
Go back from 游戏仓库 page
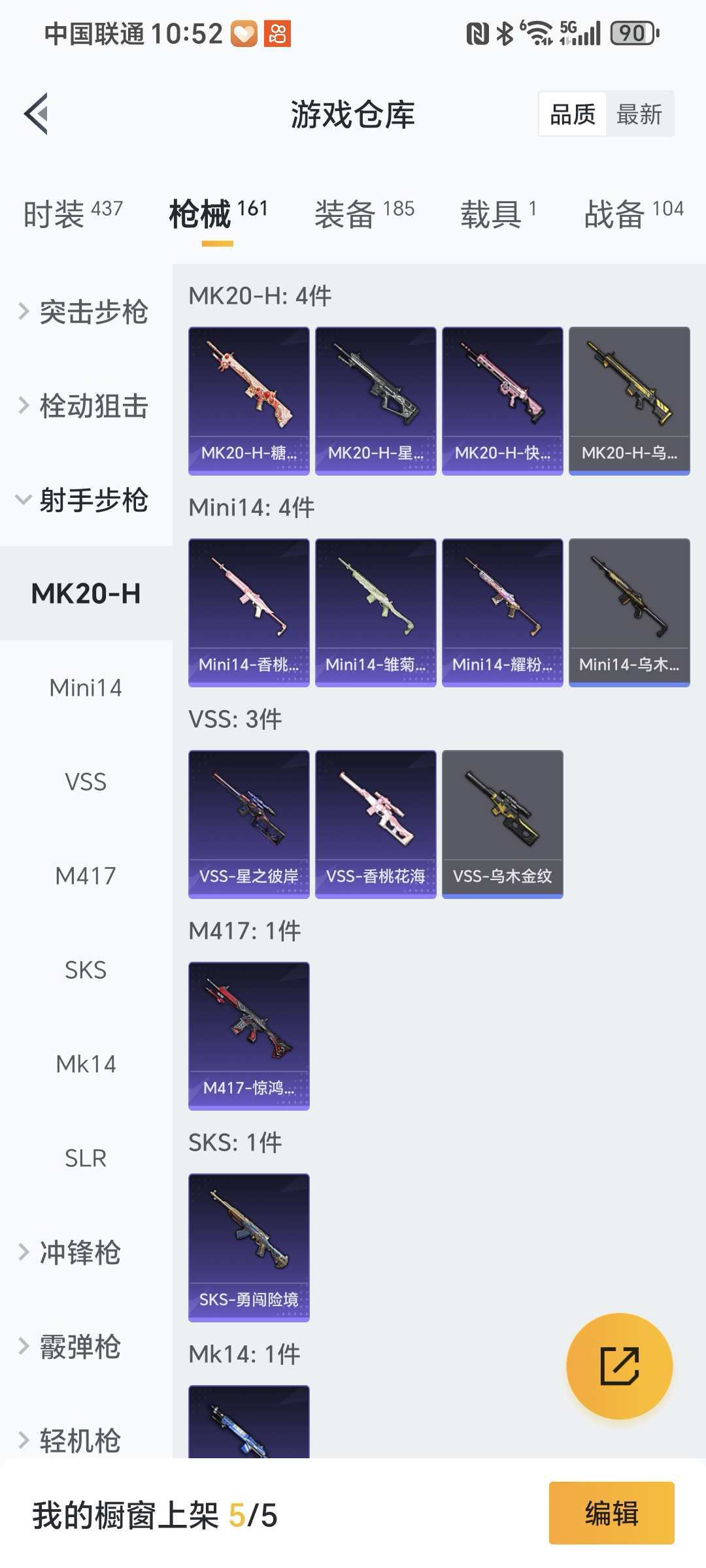[37, 114]
